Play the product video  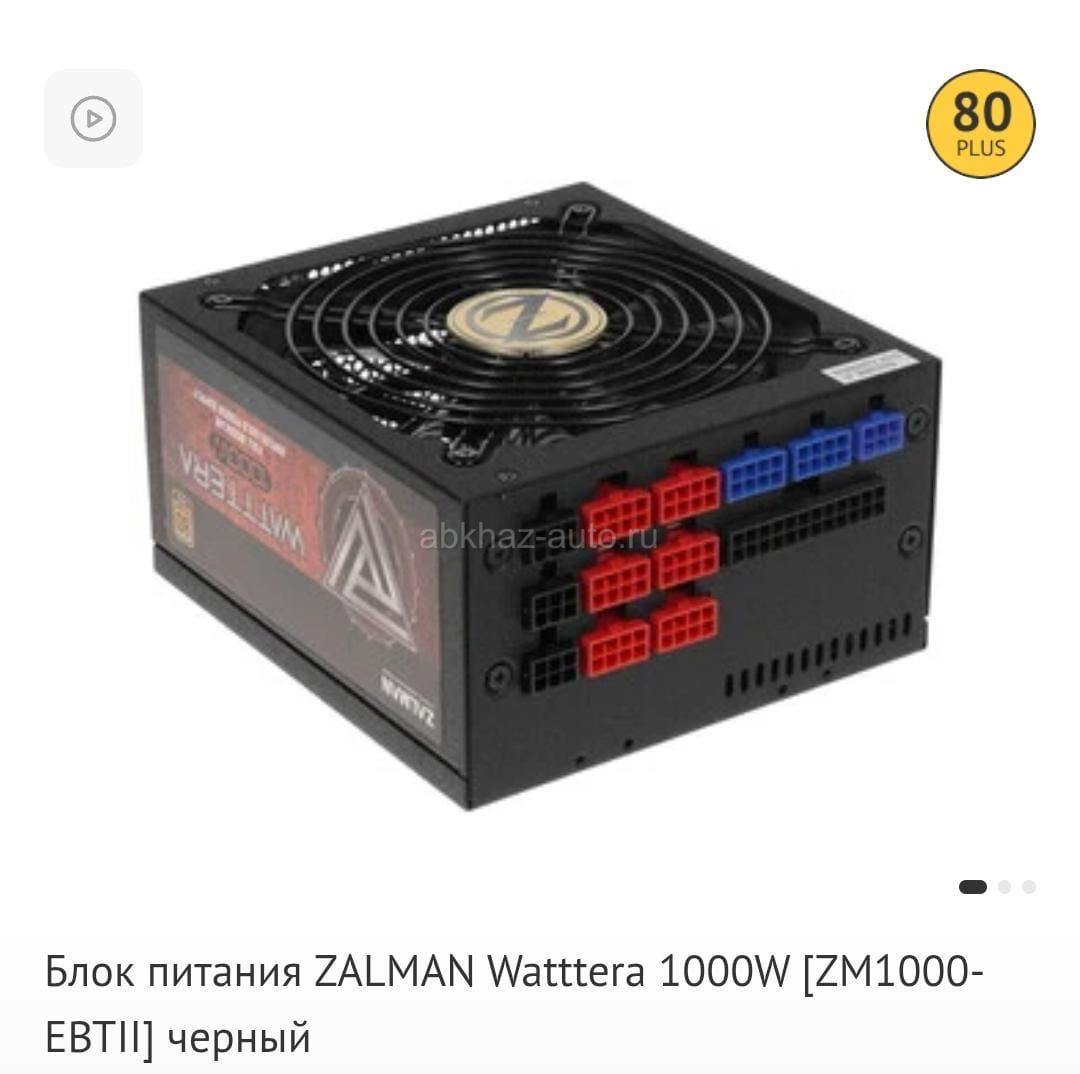click(x=93, y=119)
